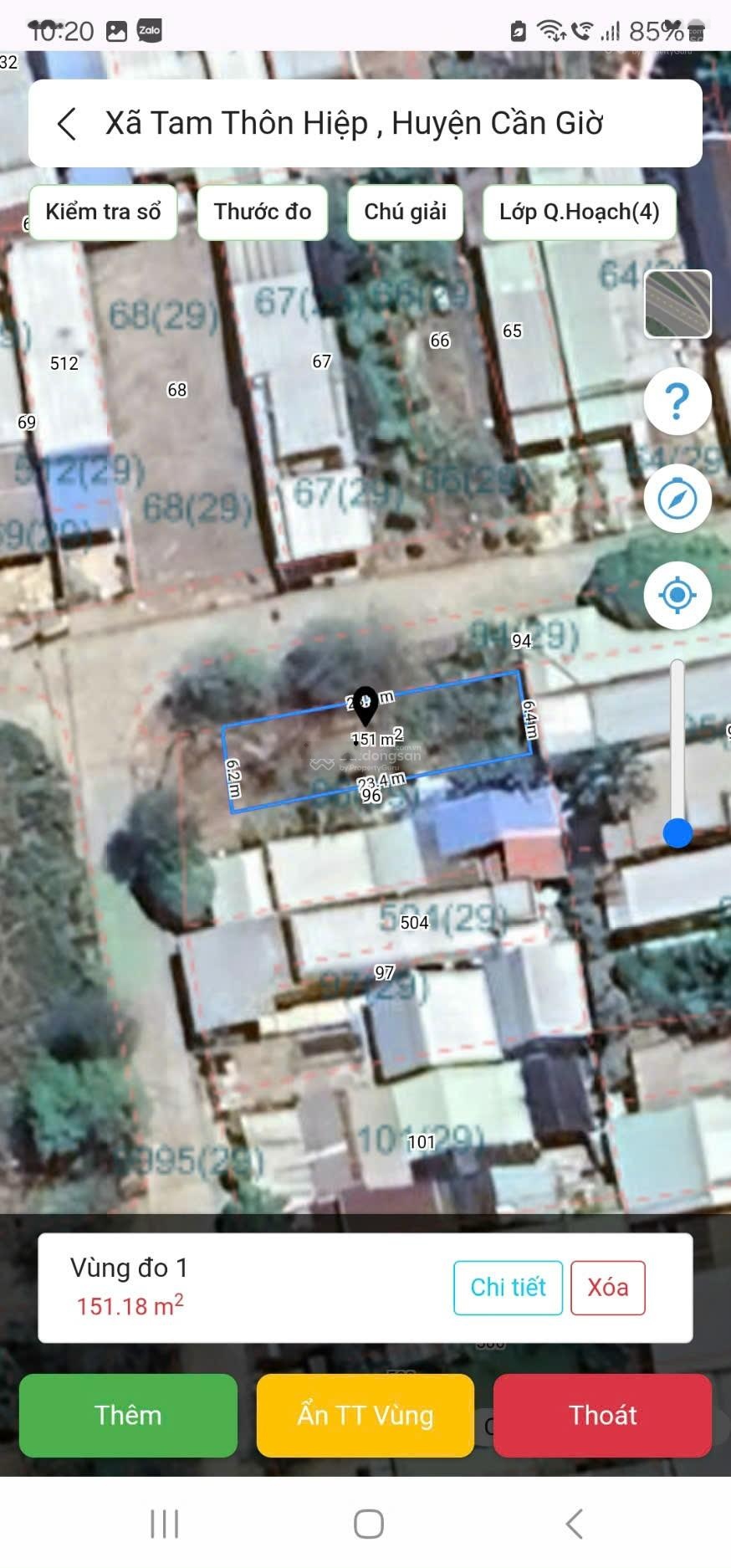This screenshot has width=731, height=1568.
Task: Go to the system home screen
Action: click(368, 1524)
